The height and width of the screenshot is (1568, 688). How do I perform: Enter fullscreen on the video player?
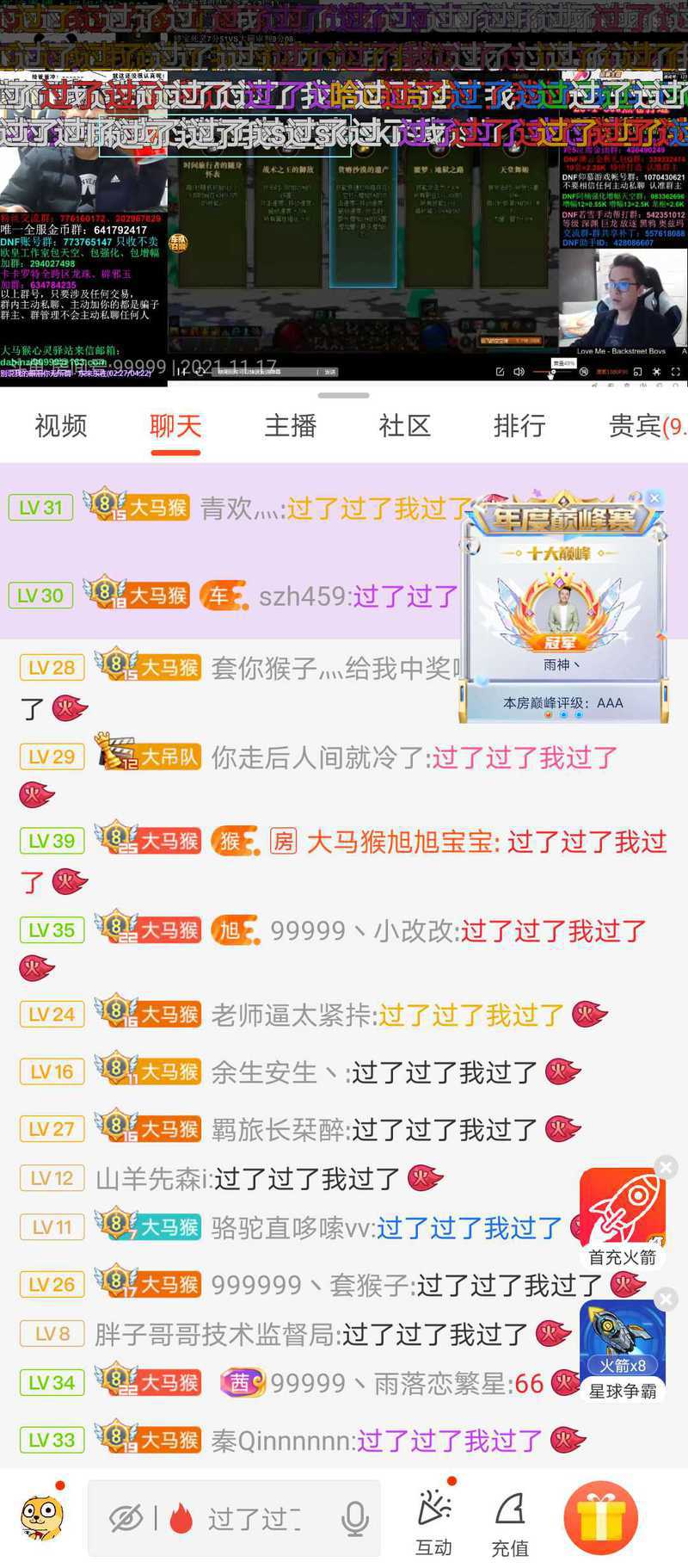(675, 372)
